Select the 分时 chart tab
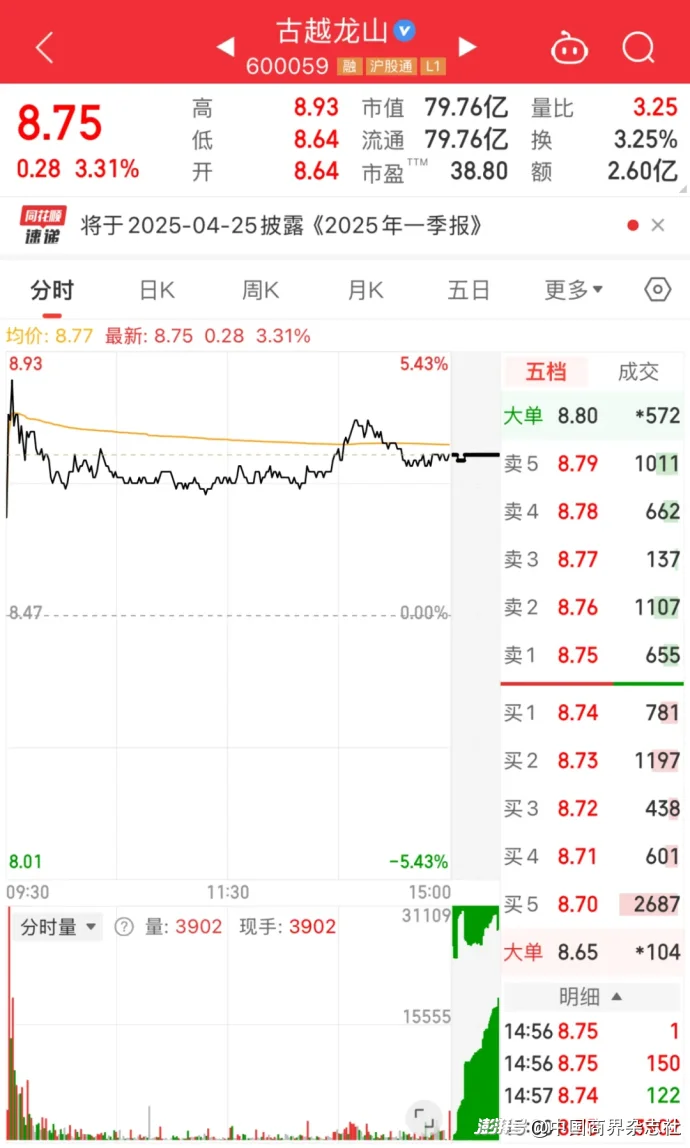690x1148 pixels. coord(52,291)
